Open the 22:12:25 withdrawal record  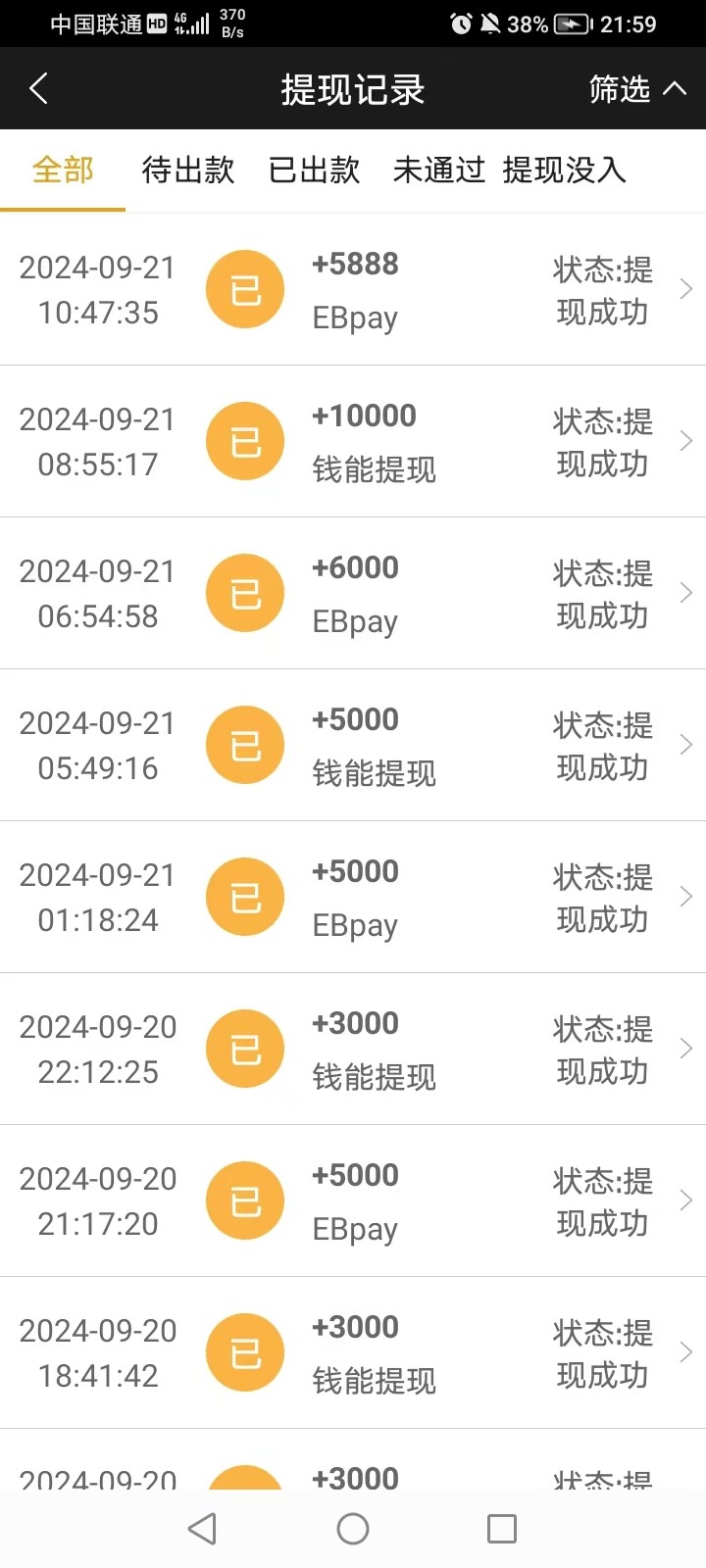coord(353,1050)
